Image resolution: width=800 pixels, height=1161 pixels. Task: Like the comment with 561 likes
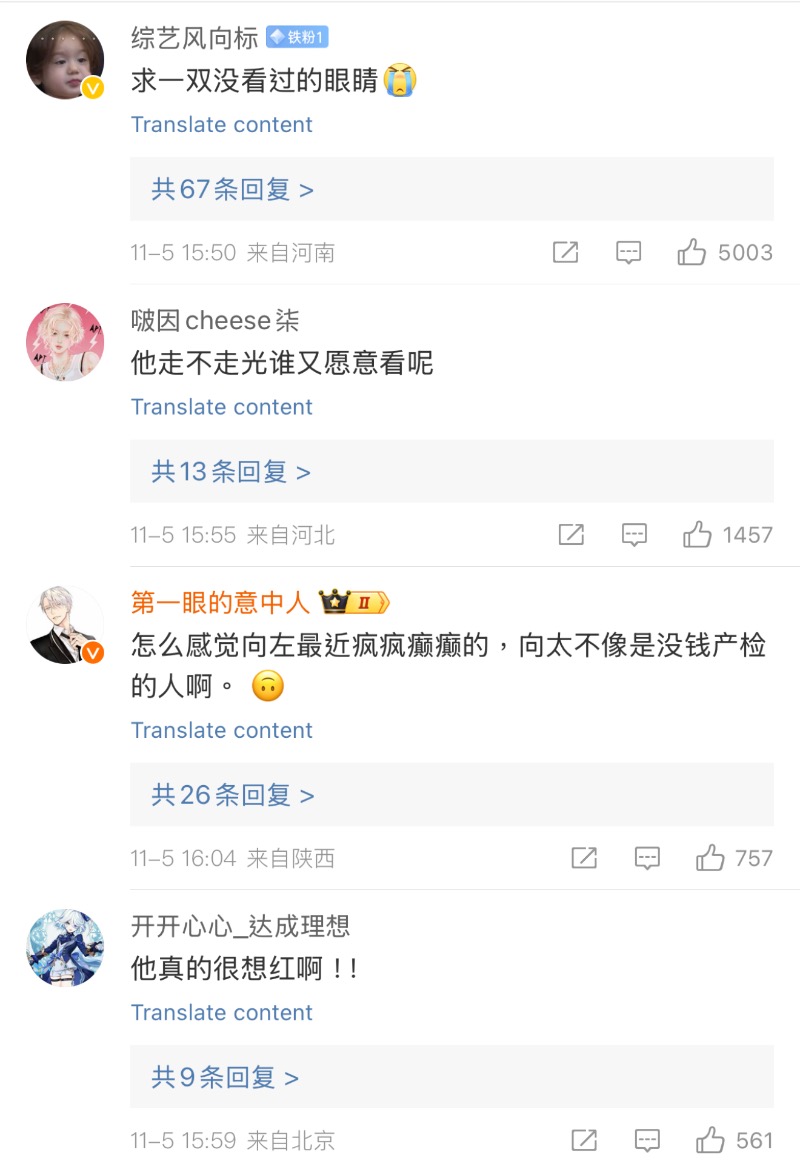710,1140
